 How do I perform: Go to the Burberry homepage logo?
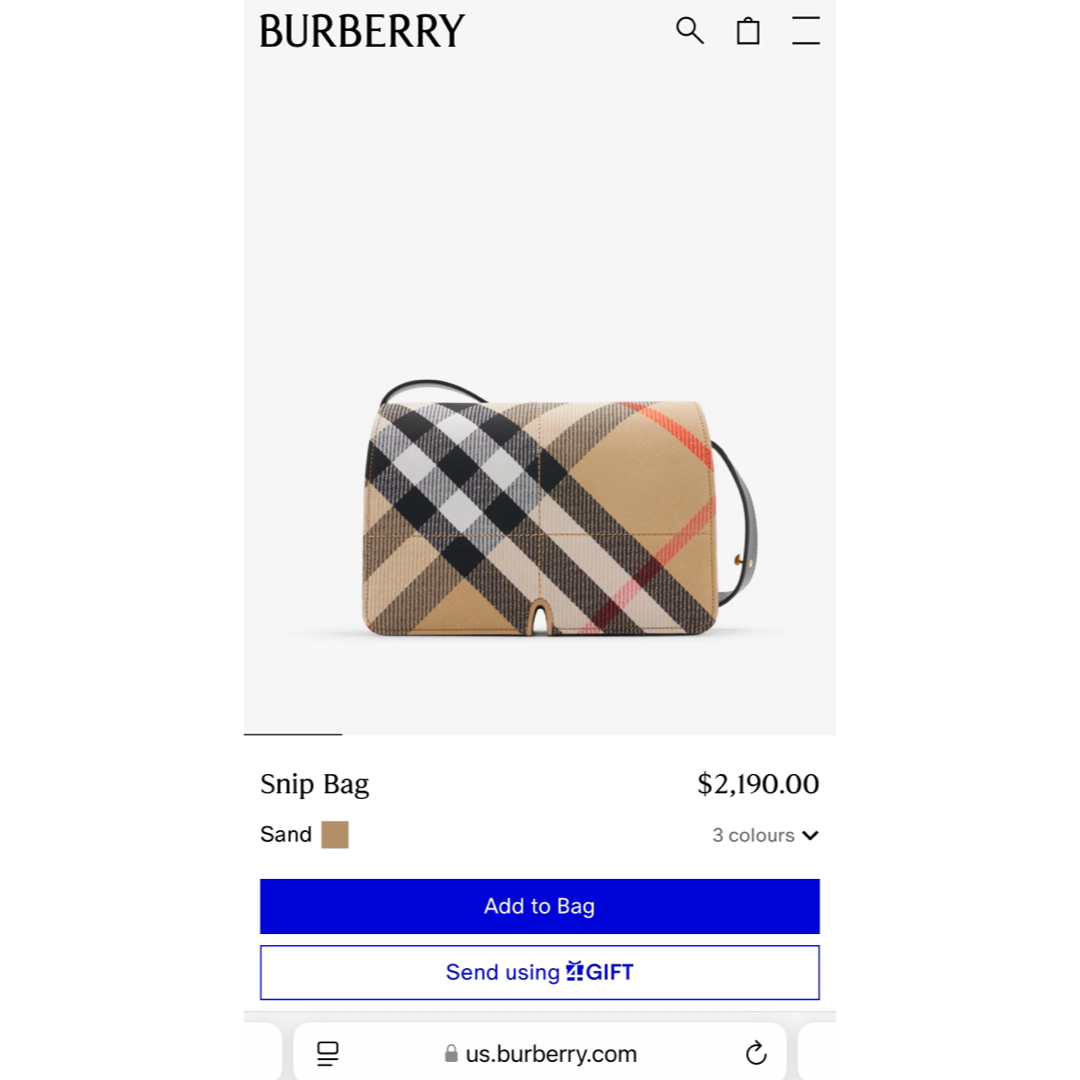pos(362,31)
